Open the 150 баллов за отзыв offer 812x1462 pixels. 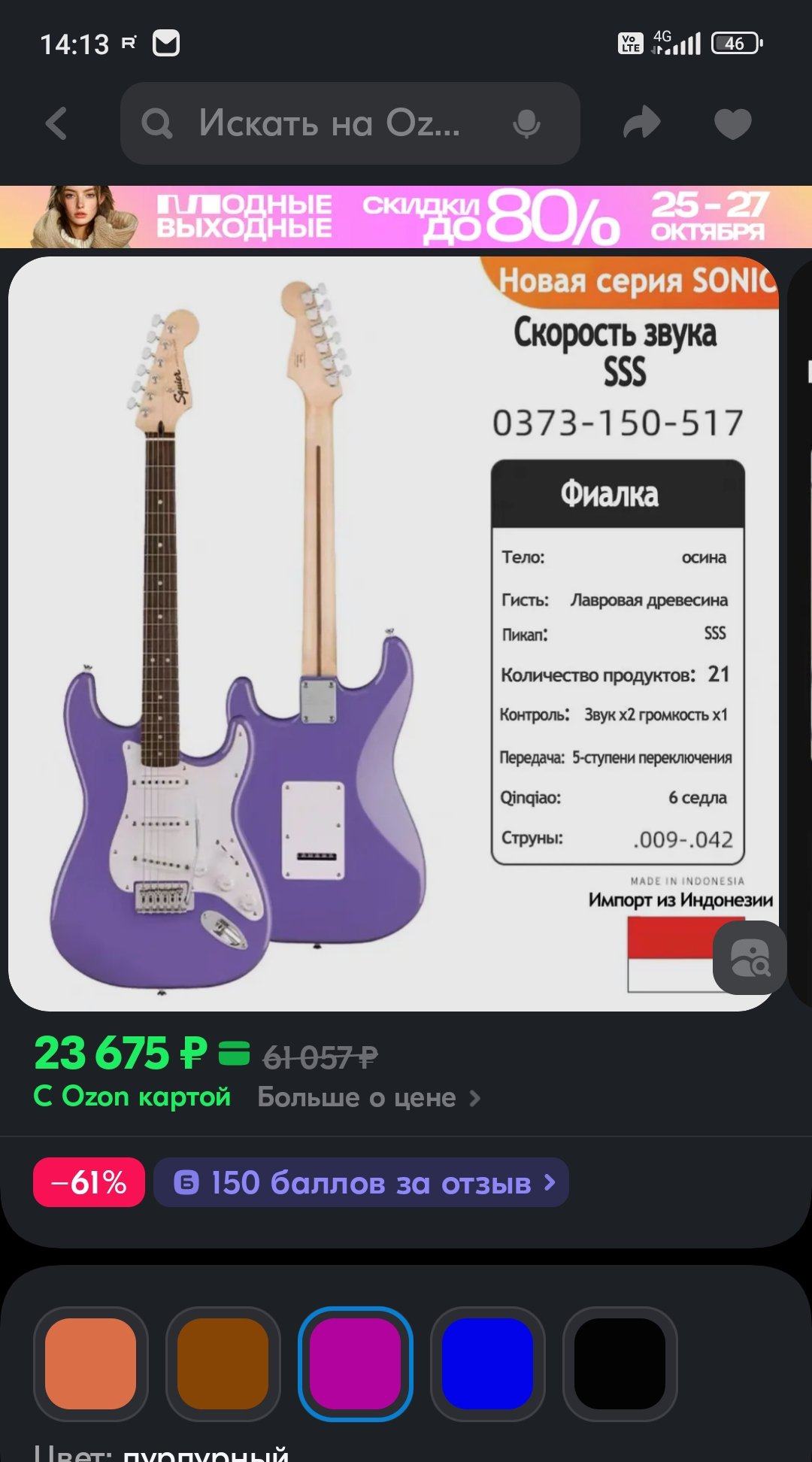coord(361,1183)
